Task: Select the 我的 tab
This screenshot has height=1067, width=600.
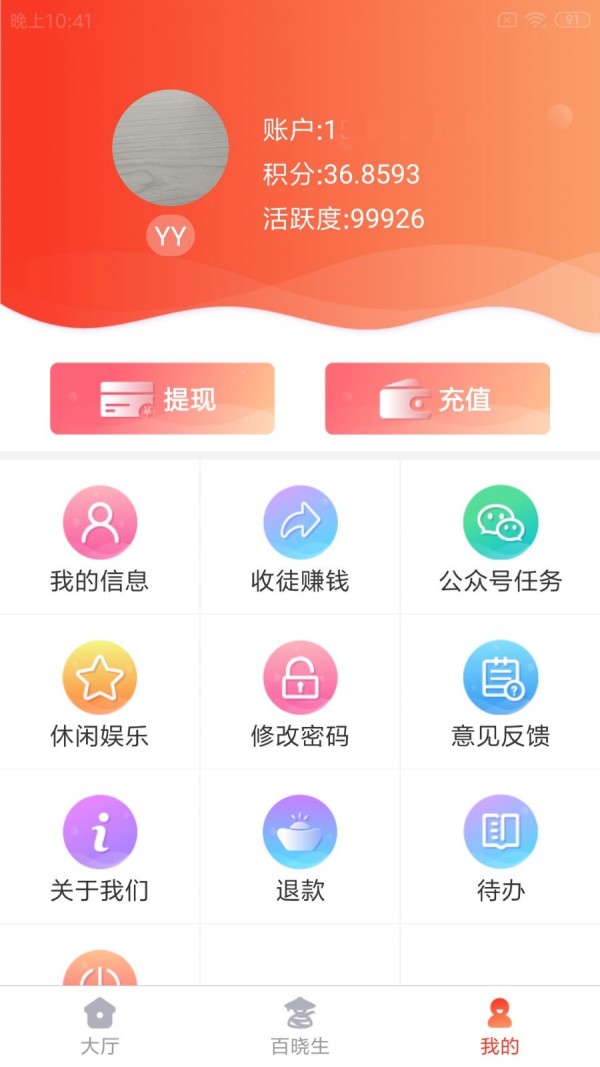Action: 500,1026
